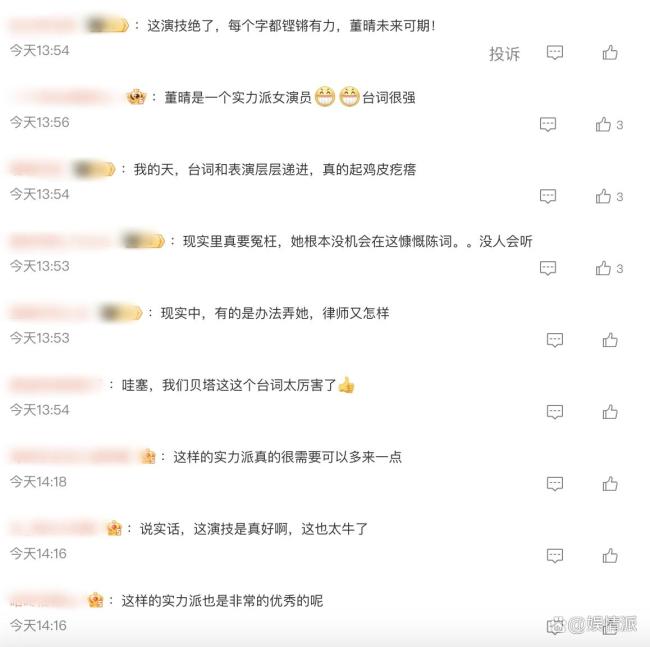Reply to the 我们贝塔 comment
Viewport: 650px width, 647px height.
(x=555, y=412)
